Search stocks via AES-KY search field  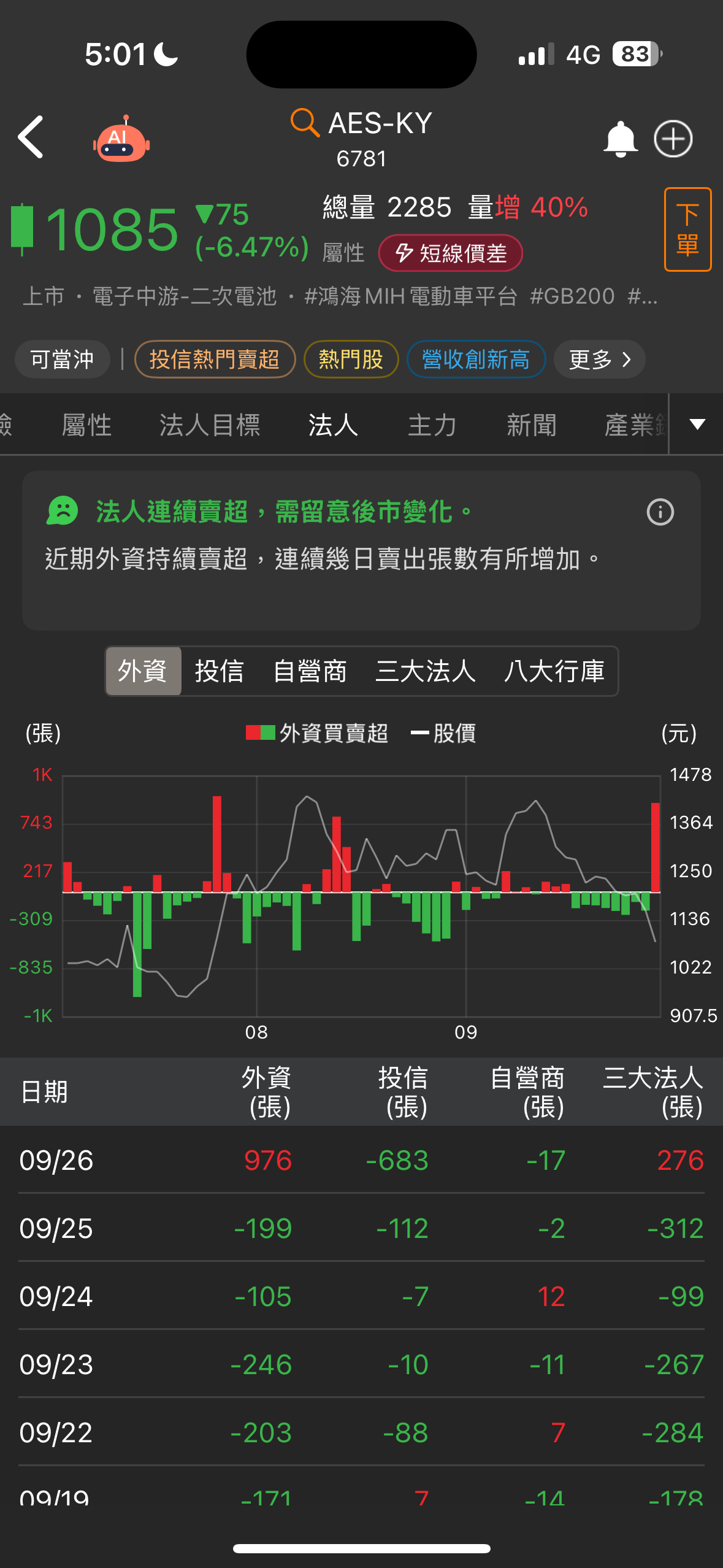(x=362, y=124)
